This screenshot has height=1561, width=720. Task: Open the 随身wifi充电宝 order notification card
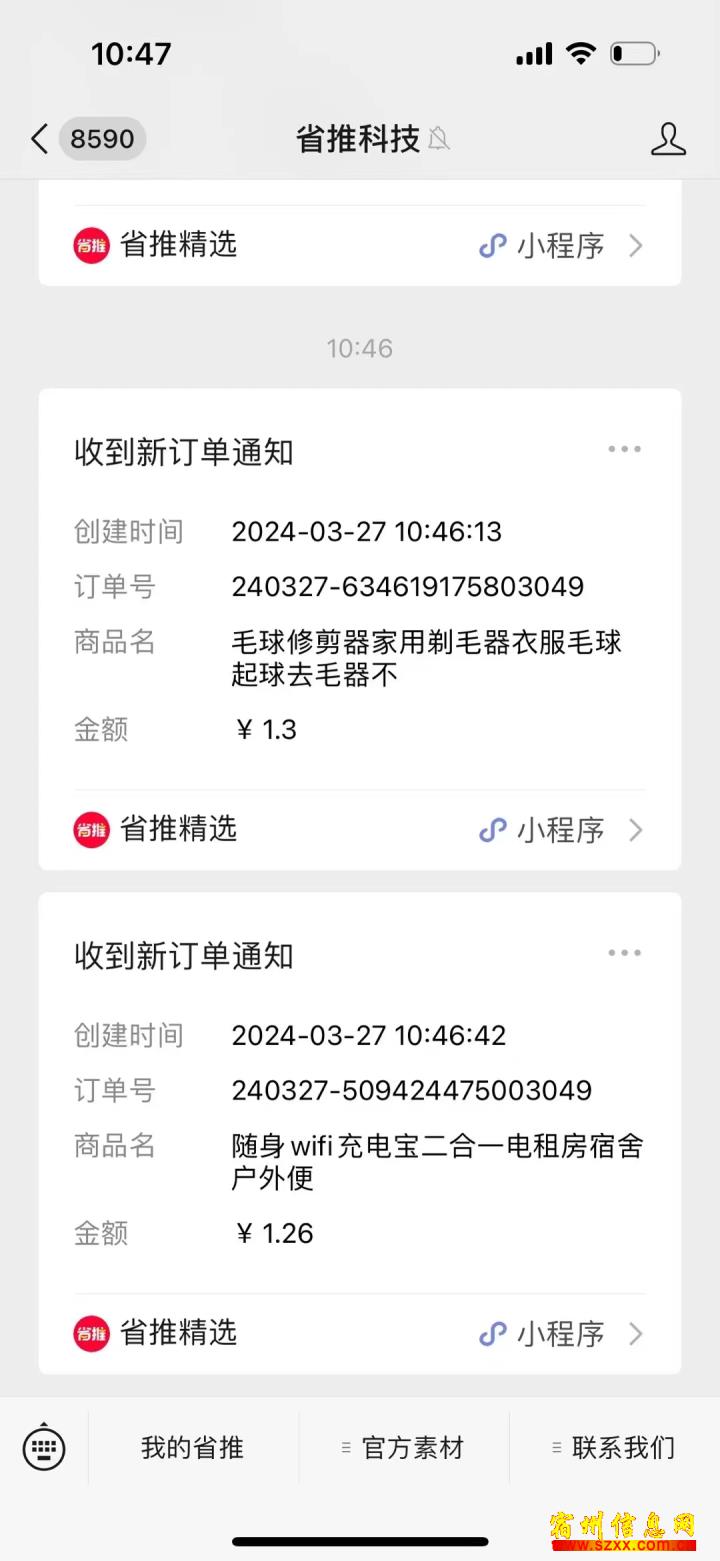coord(360,1093)
